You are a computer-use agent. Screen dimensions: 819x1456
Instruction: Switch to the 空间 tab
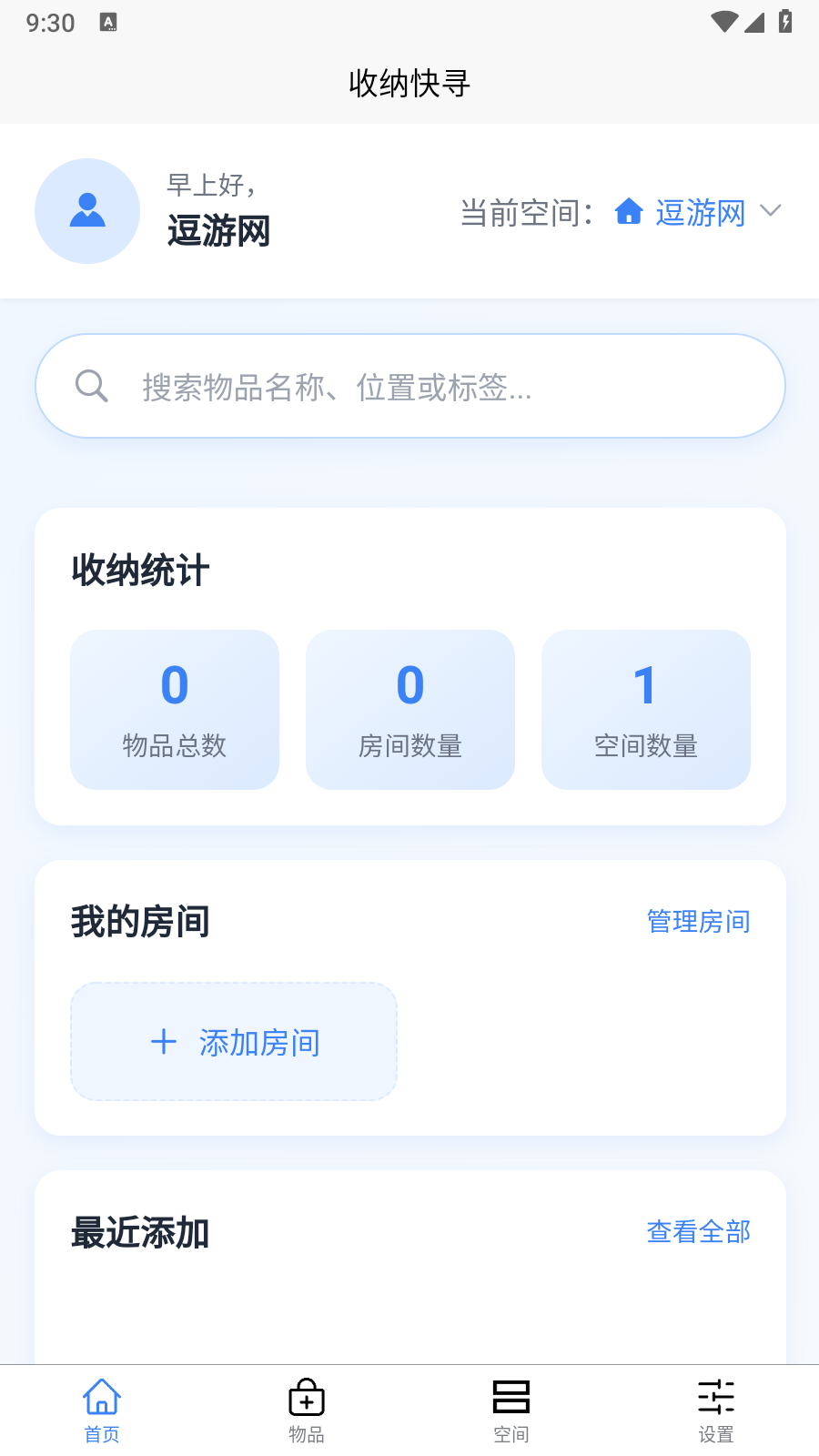click(x=511, y=1409)
